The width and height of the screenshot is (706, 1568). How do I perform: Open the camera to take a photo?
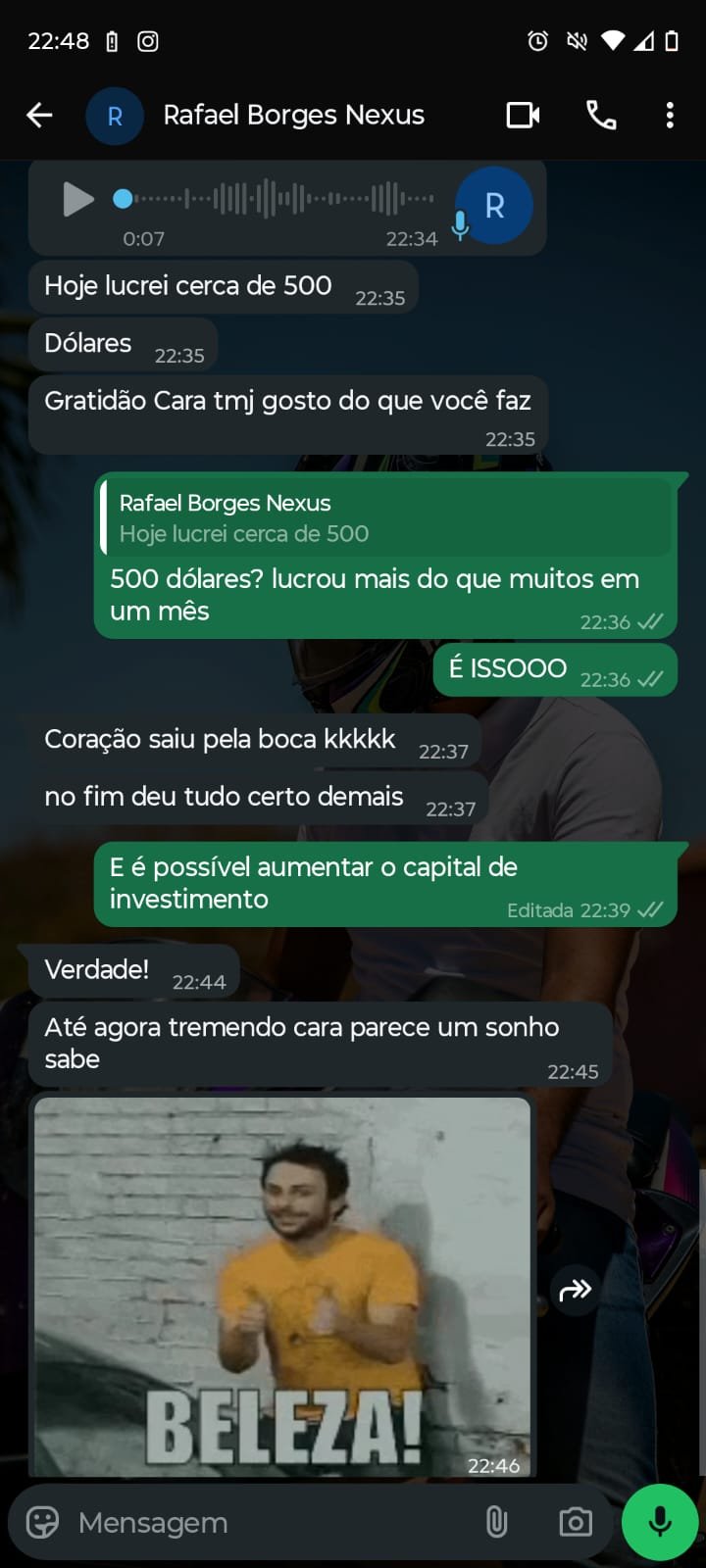pyautogui.click(x=575, y=1522)
